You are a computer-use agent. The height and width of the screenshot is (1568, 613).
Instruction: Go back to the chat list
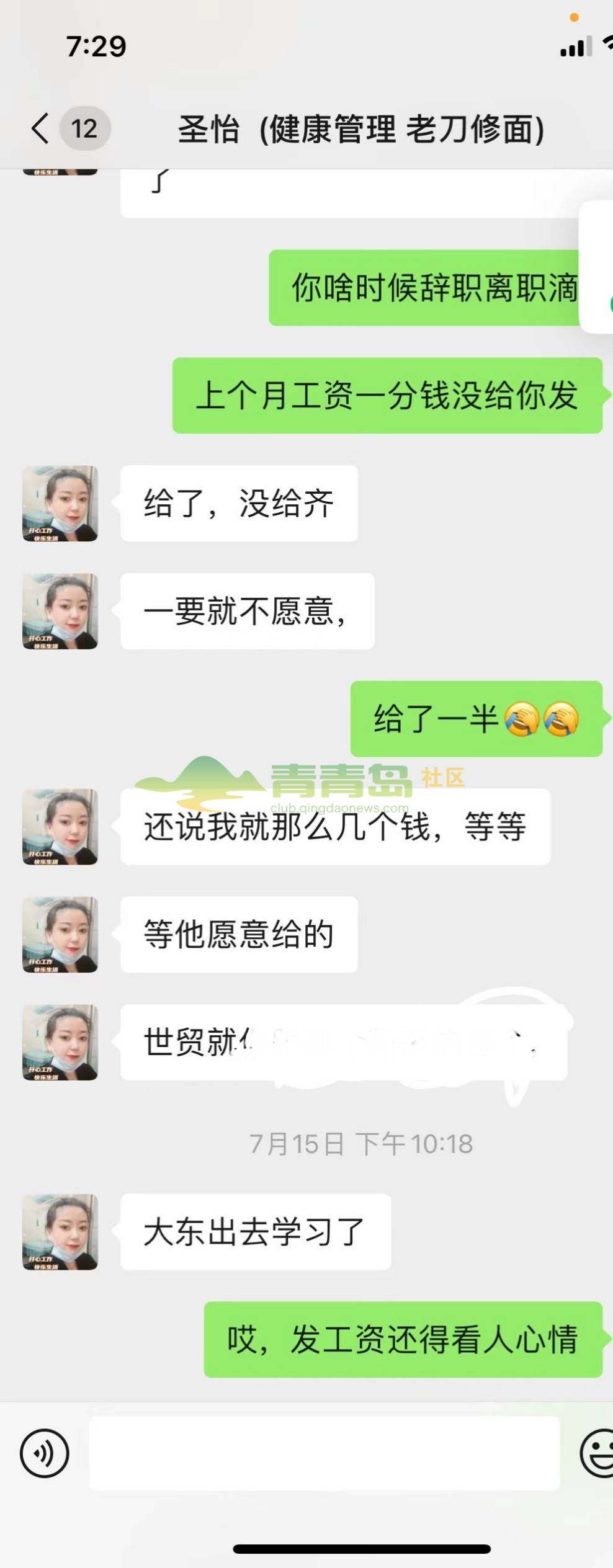(41, 128)
